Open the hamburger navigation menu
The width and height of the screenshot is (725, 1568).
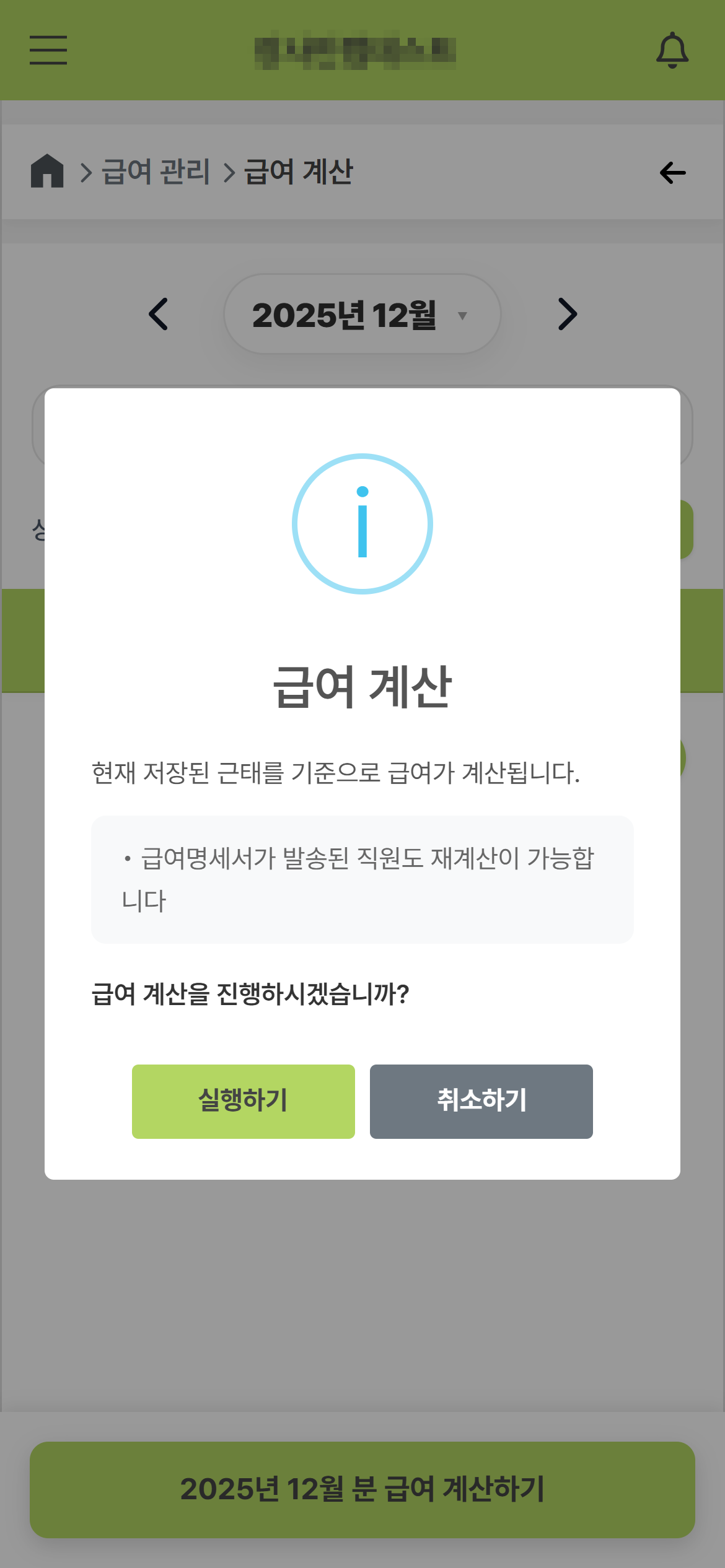pos(48,51)
